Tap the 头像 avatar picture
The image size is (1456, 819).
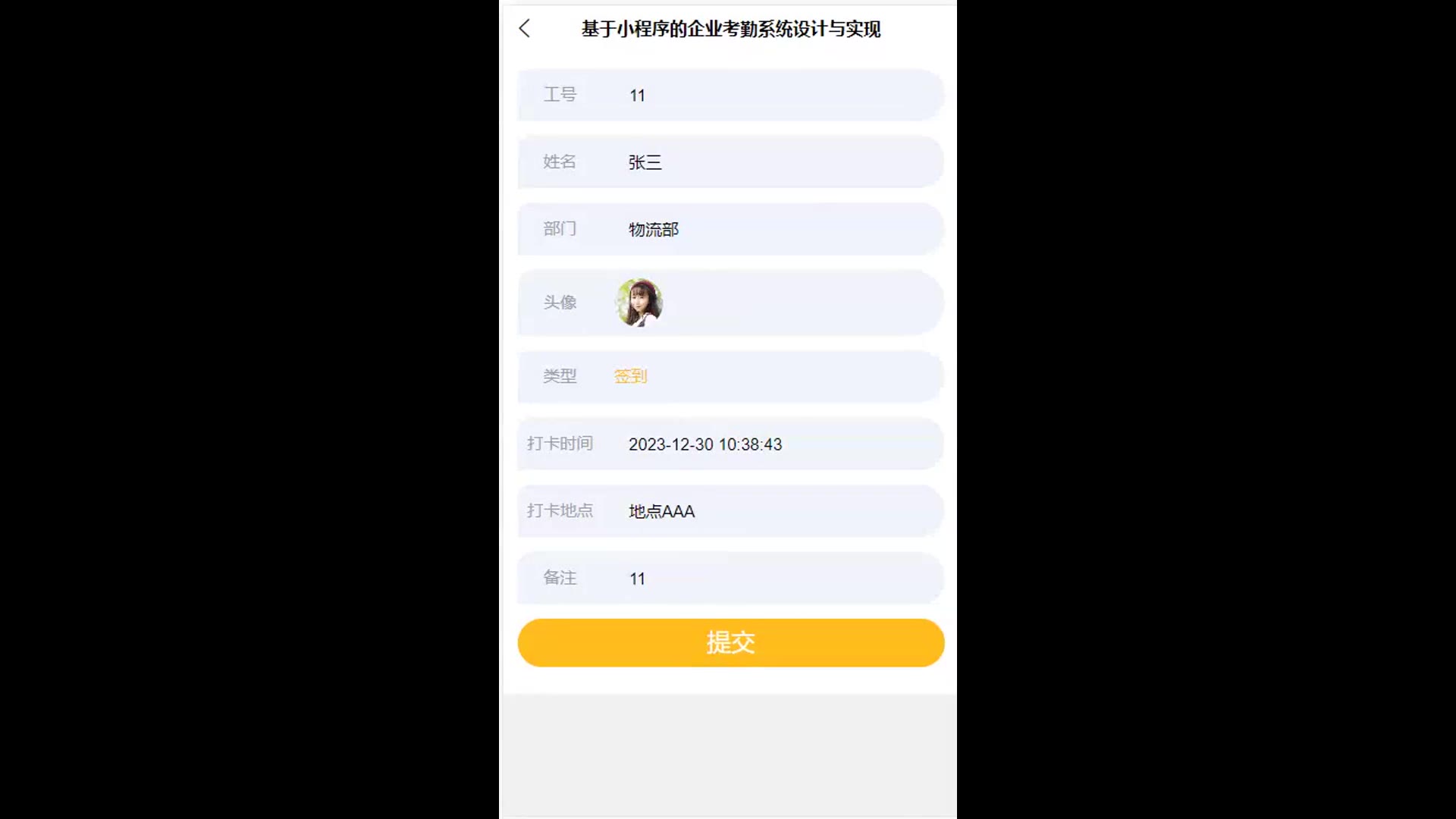(639, 303)
